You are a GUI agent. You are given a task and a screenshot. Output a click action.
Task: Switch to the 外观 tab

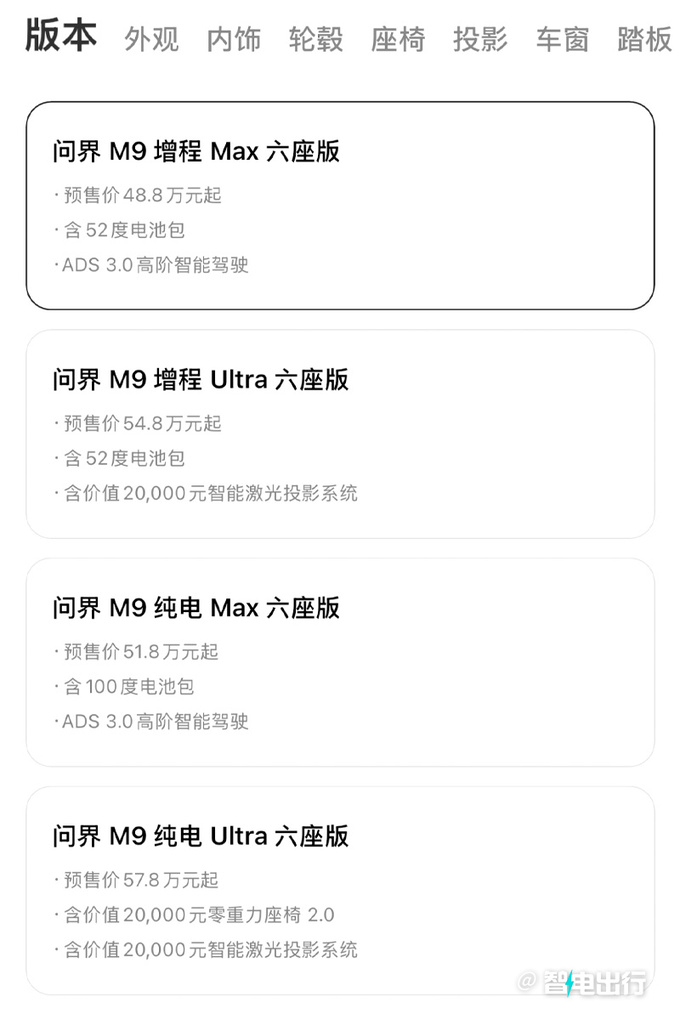[x=152, y=39]
